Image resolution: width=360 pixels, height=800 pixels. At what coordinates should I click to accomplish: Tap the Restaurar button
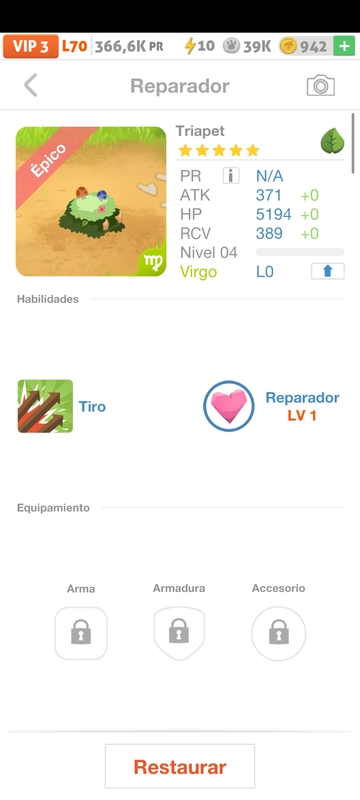[x=179, y=767]
